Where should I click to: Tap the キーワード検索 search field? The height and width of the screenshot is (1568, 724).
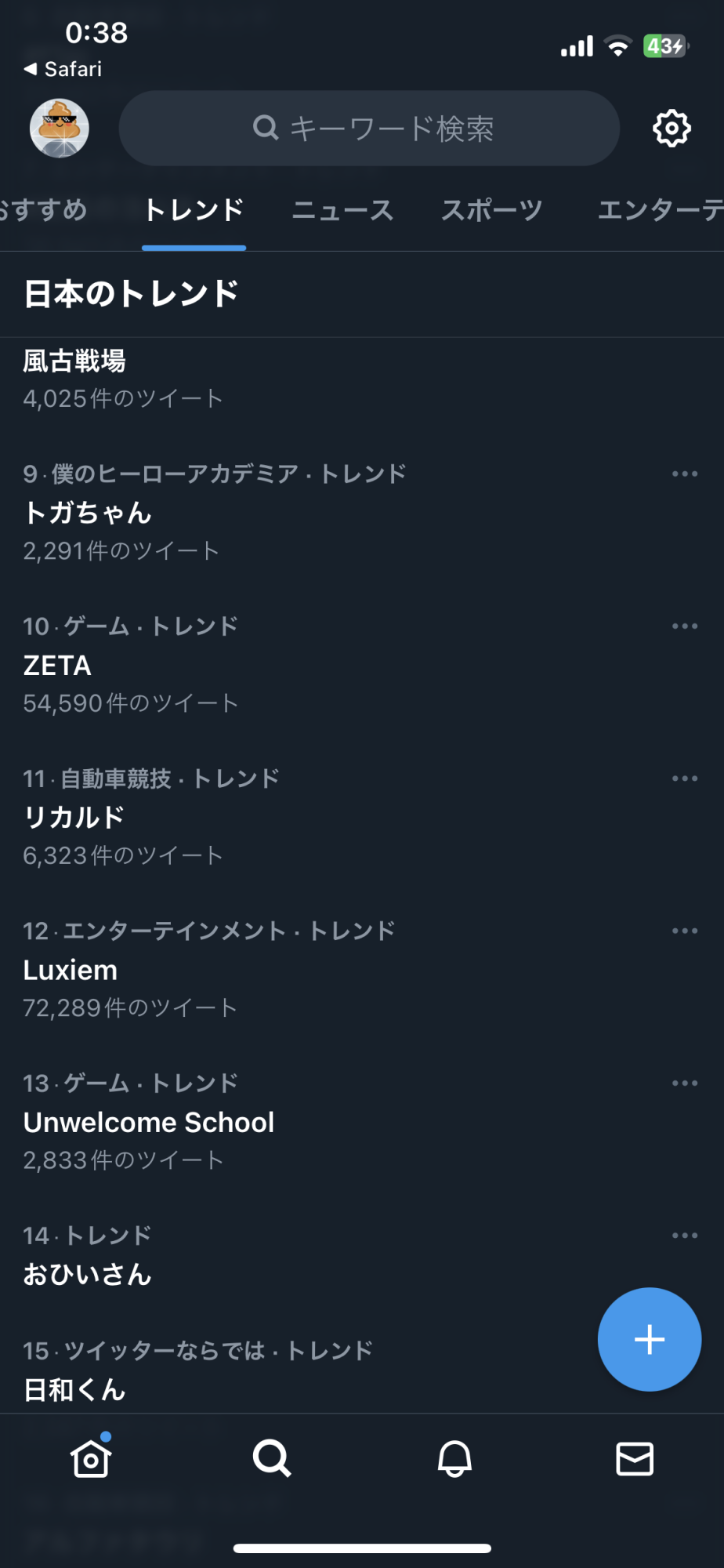click(x=369, y=128)
